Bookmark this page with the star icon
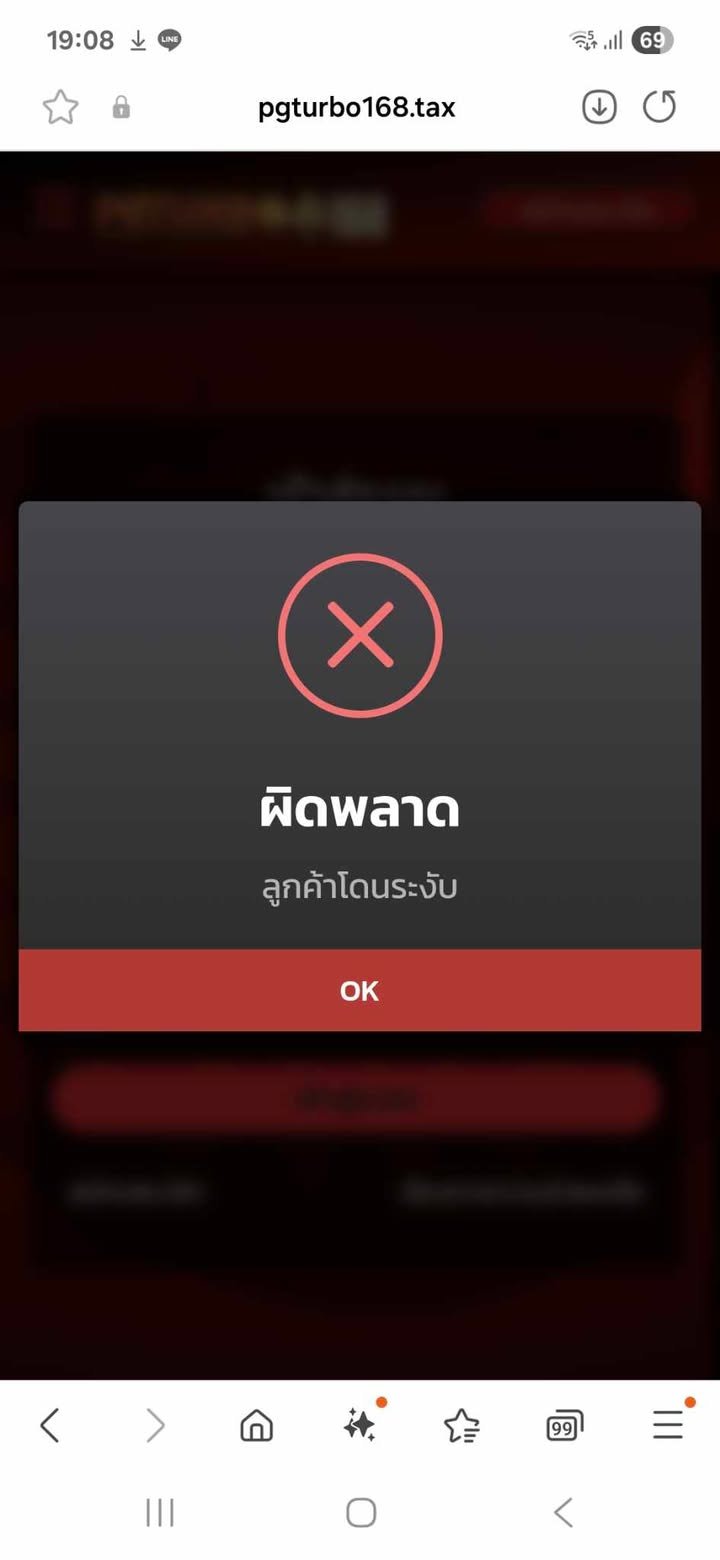 pos(60,107)
